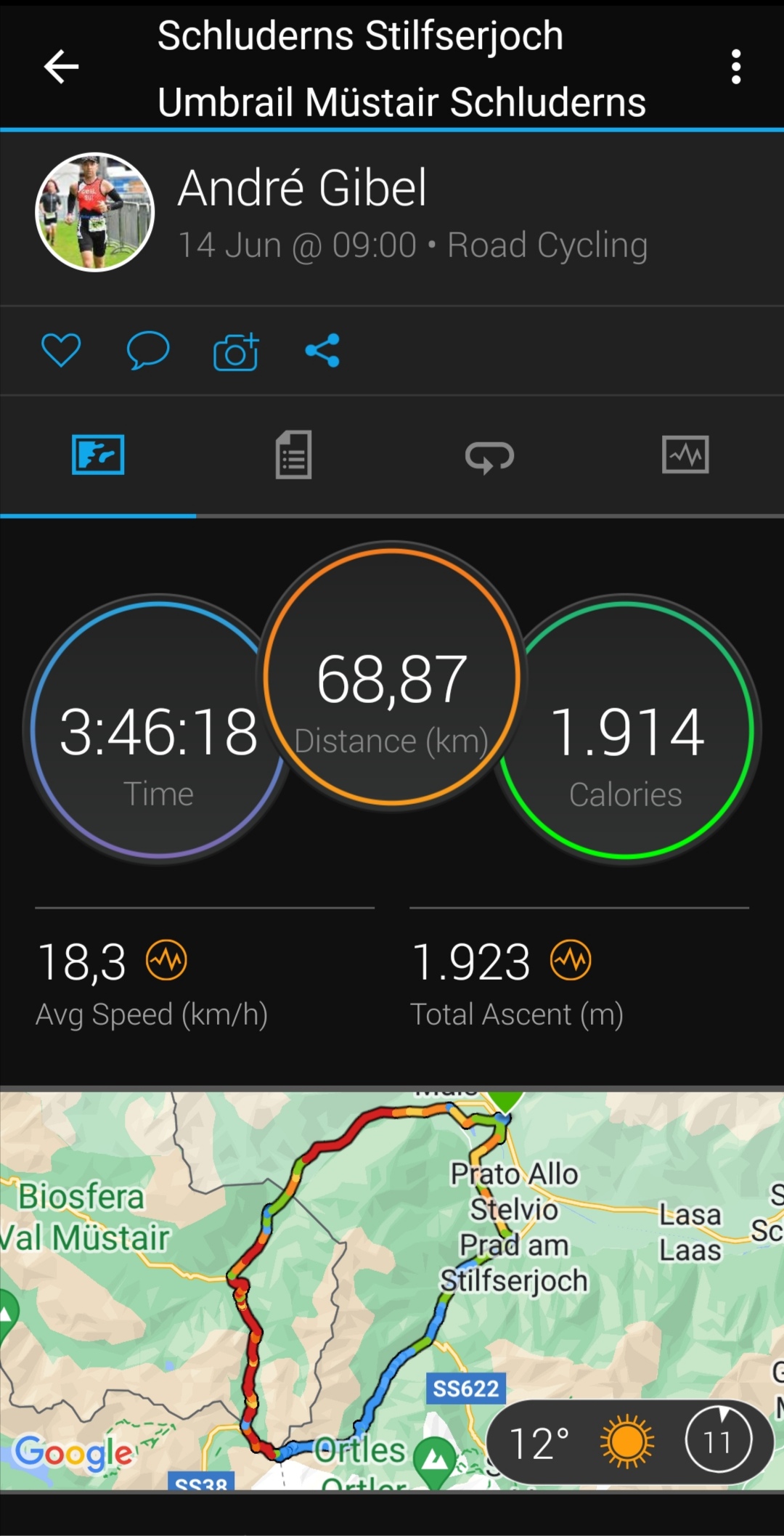784x1536 pixels.
Task: Go back using the arrow icon
Action: [x=61, y=67]
